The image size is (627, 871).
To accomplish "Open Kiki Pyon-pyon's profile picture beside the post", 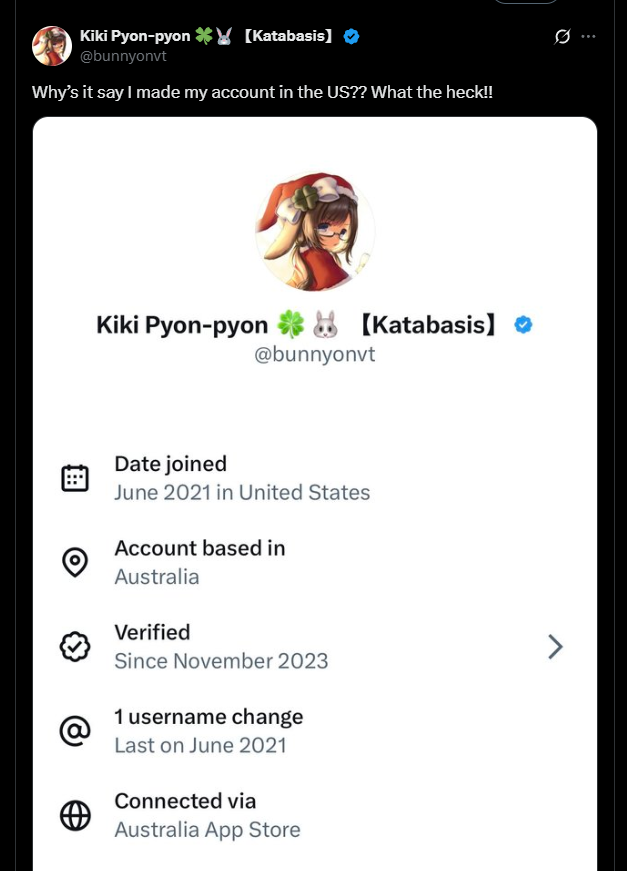I will point(52,46).
